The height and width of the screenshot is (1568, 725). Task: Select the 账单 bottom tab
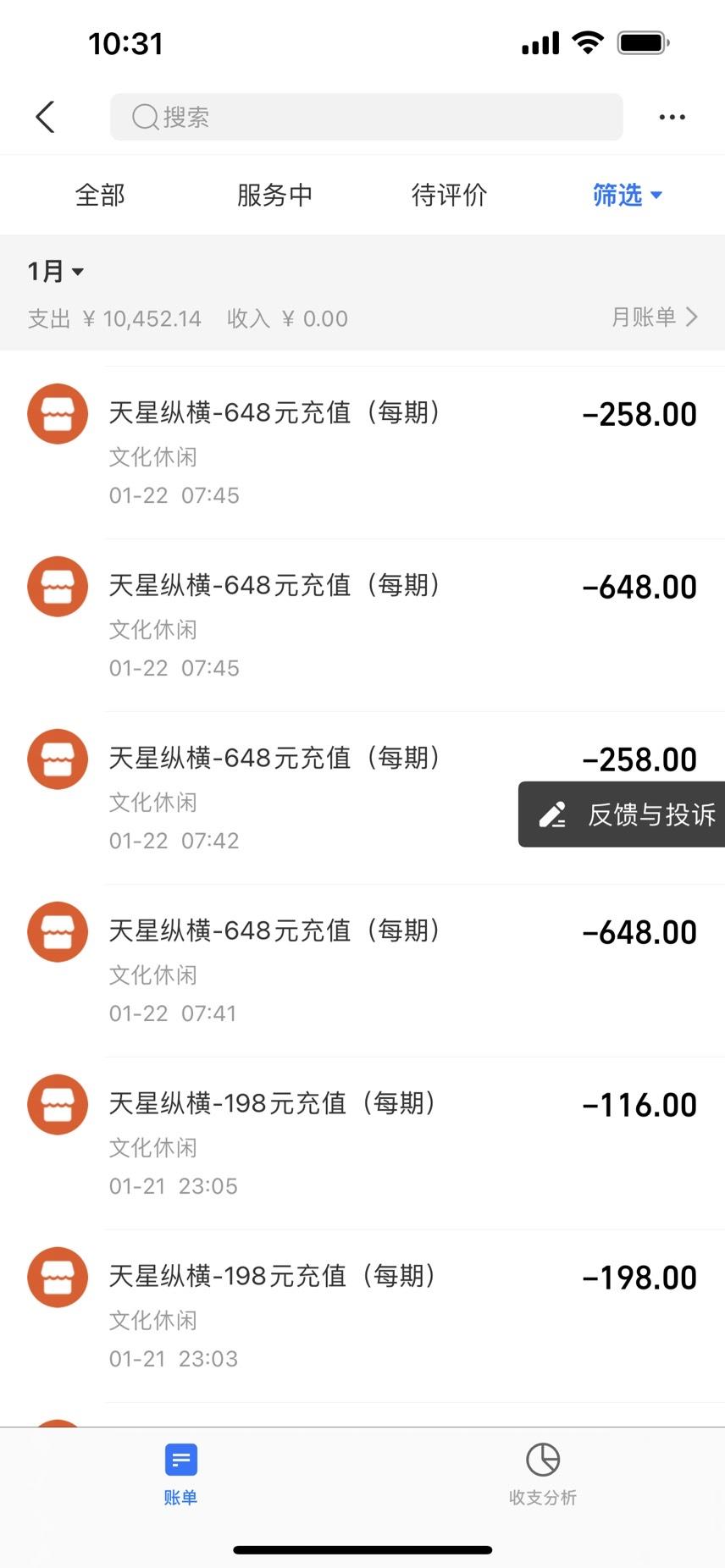tap(180, 1474)
